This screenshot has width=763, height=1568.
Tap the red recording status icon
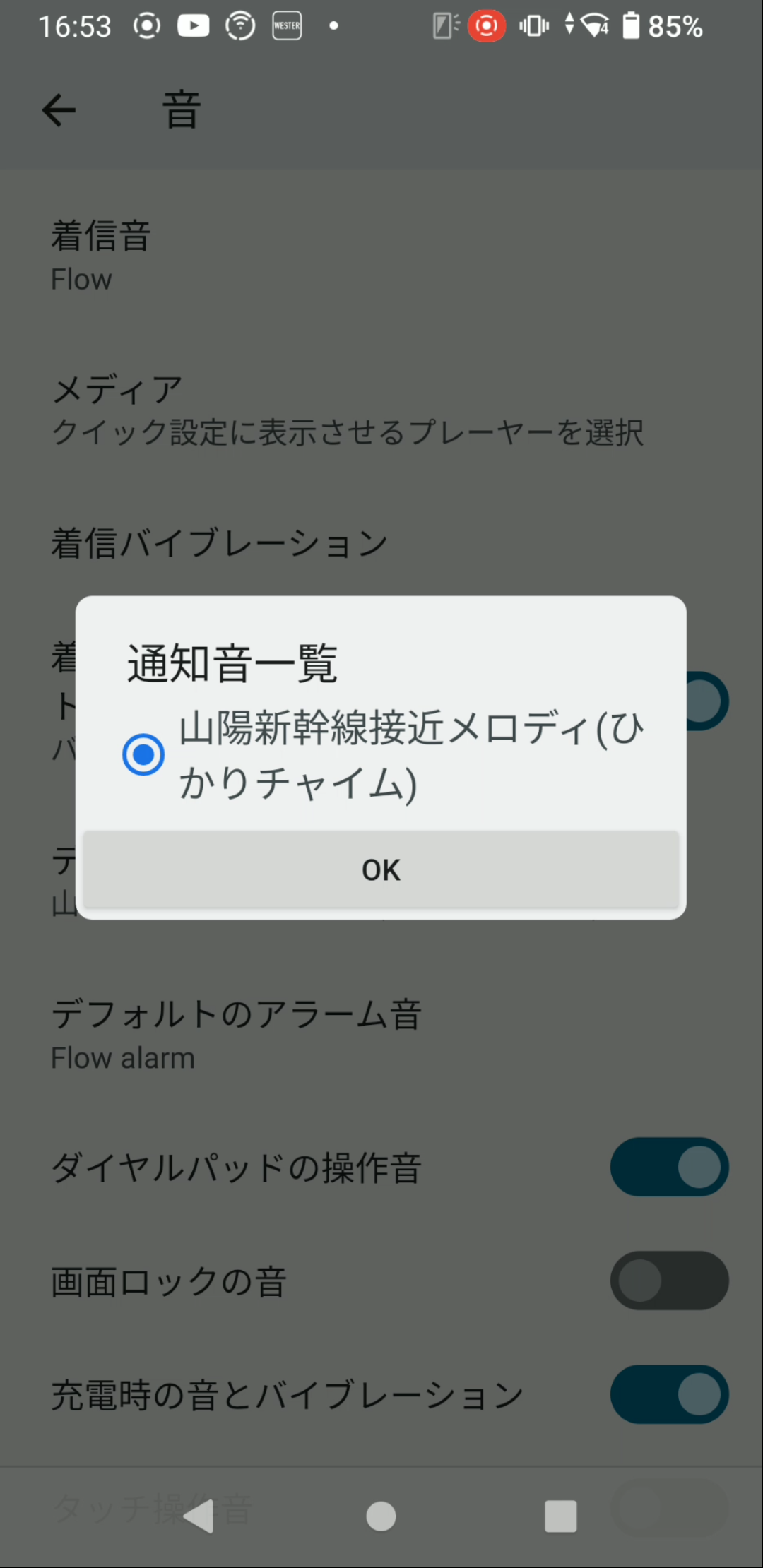pyautogui.click(x=487, y=25)
